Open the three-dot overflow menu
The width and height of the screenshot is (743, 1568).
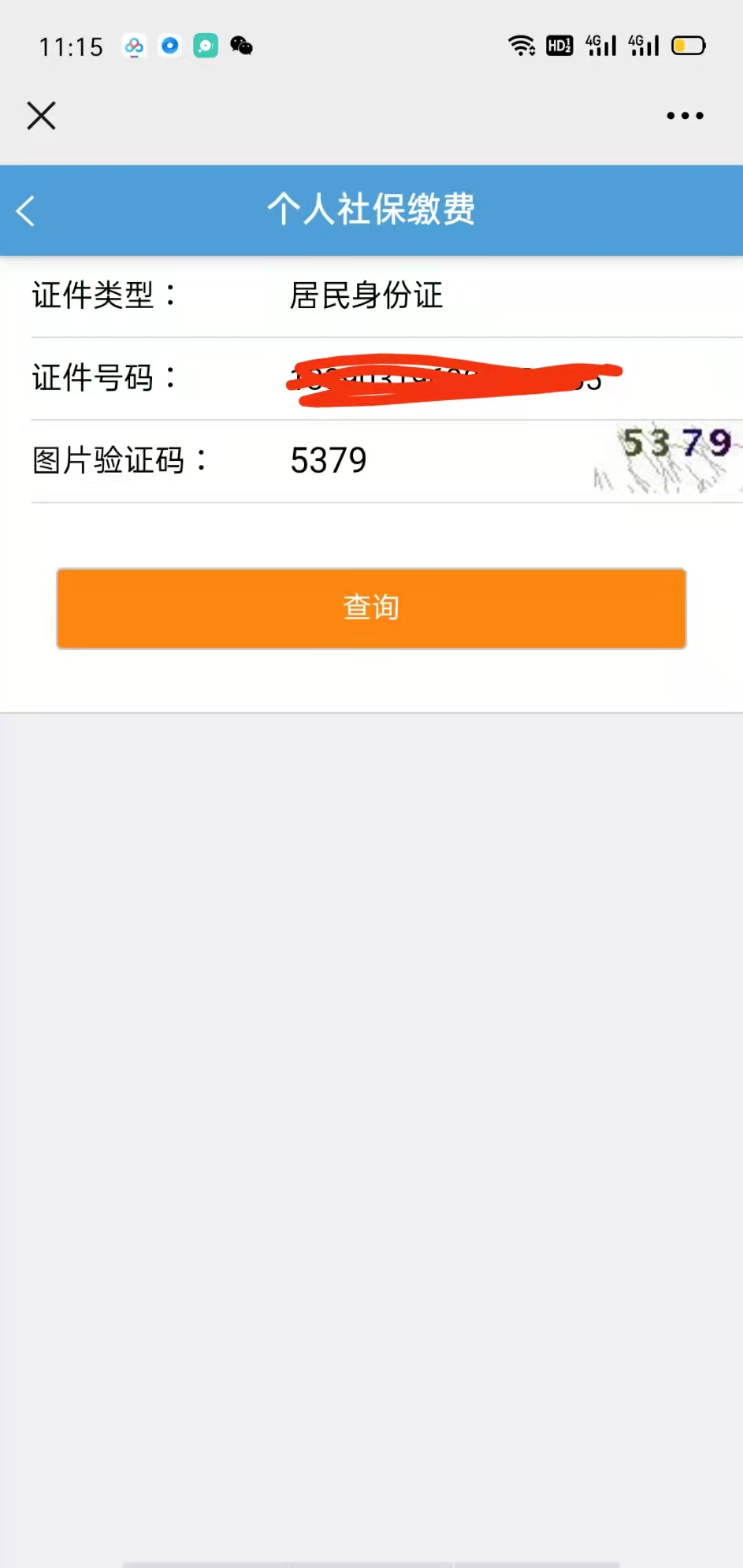tap(685, 116)
